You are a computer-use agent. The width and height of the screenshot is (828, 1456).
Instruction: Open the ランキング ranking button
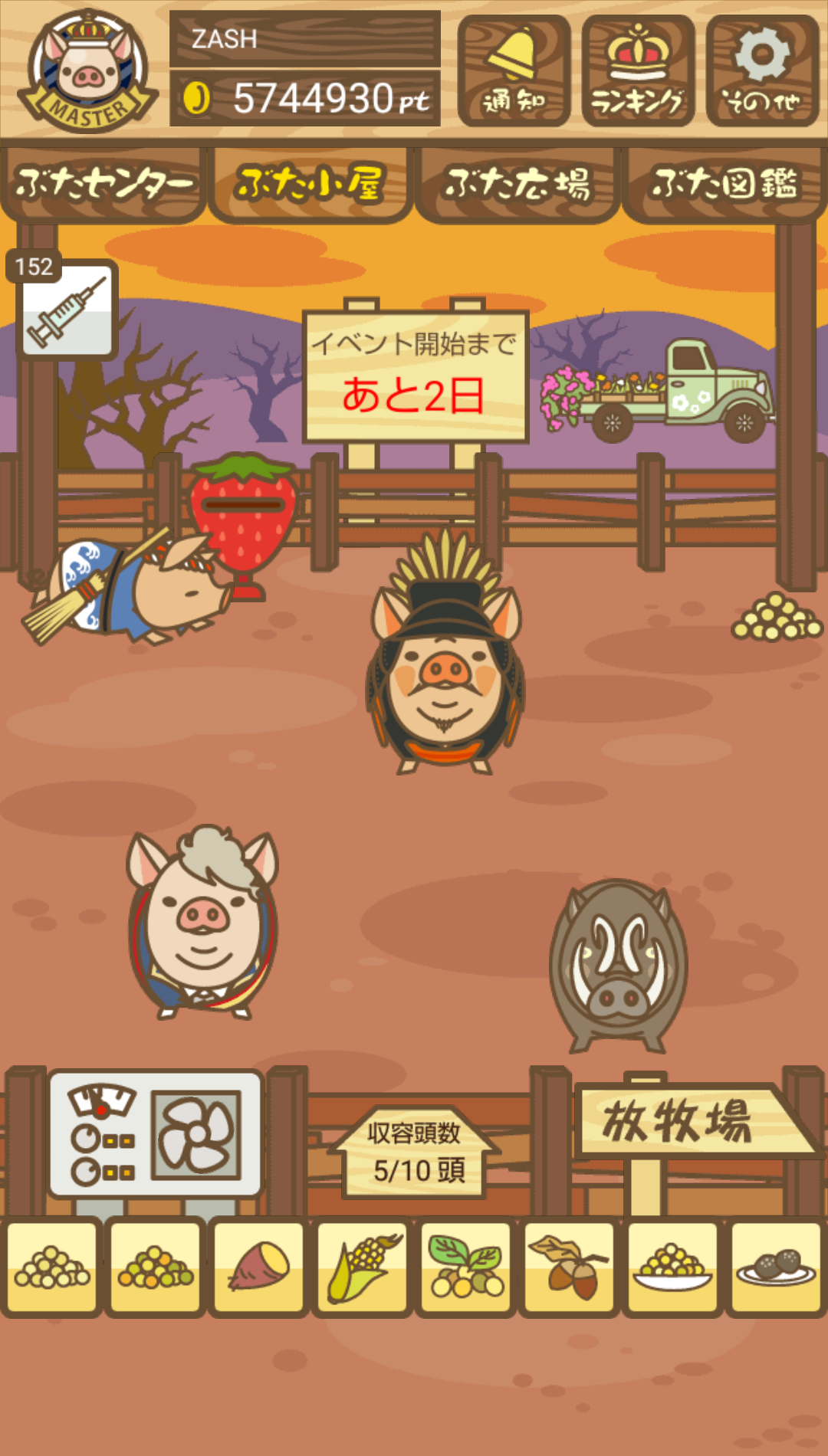[638, 71]
